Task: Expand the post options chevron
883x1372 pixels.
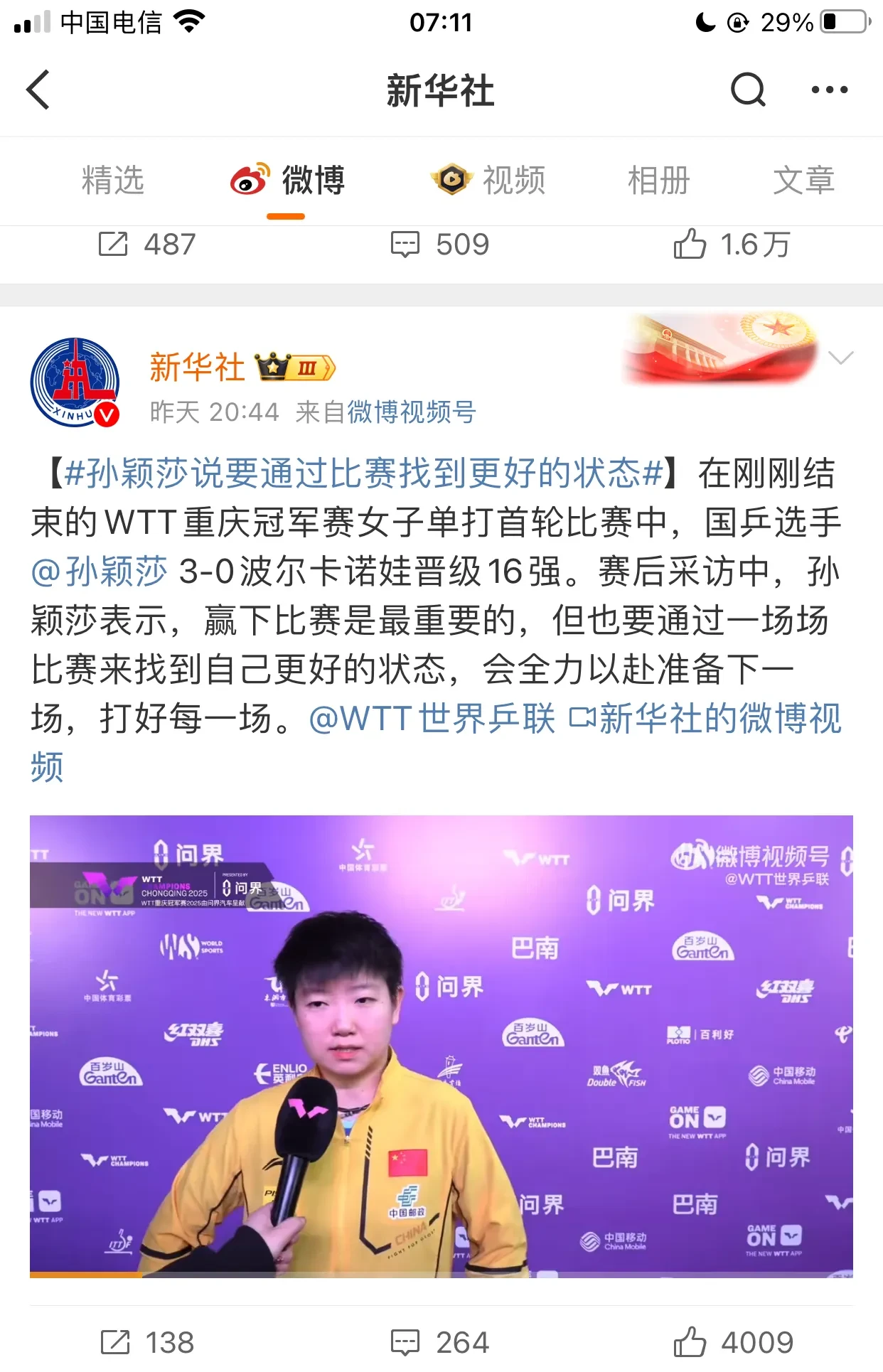Action: 841,358
